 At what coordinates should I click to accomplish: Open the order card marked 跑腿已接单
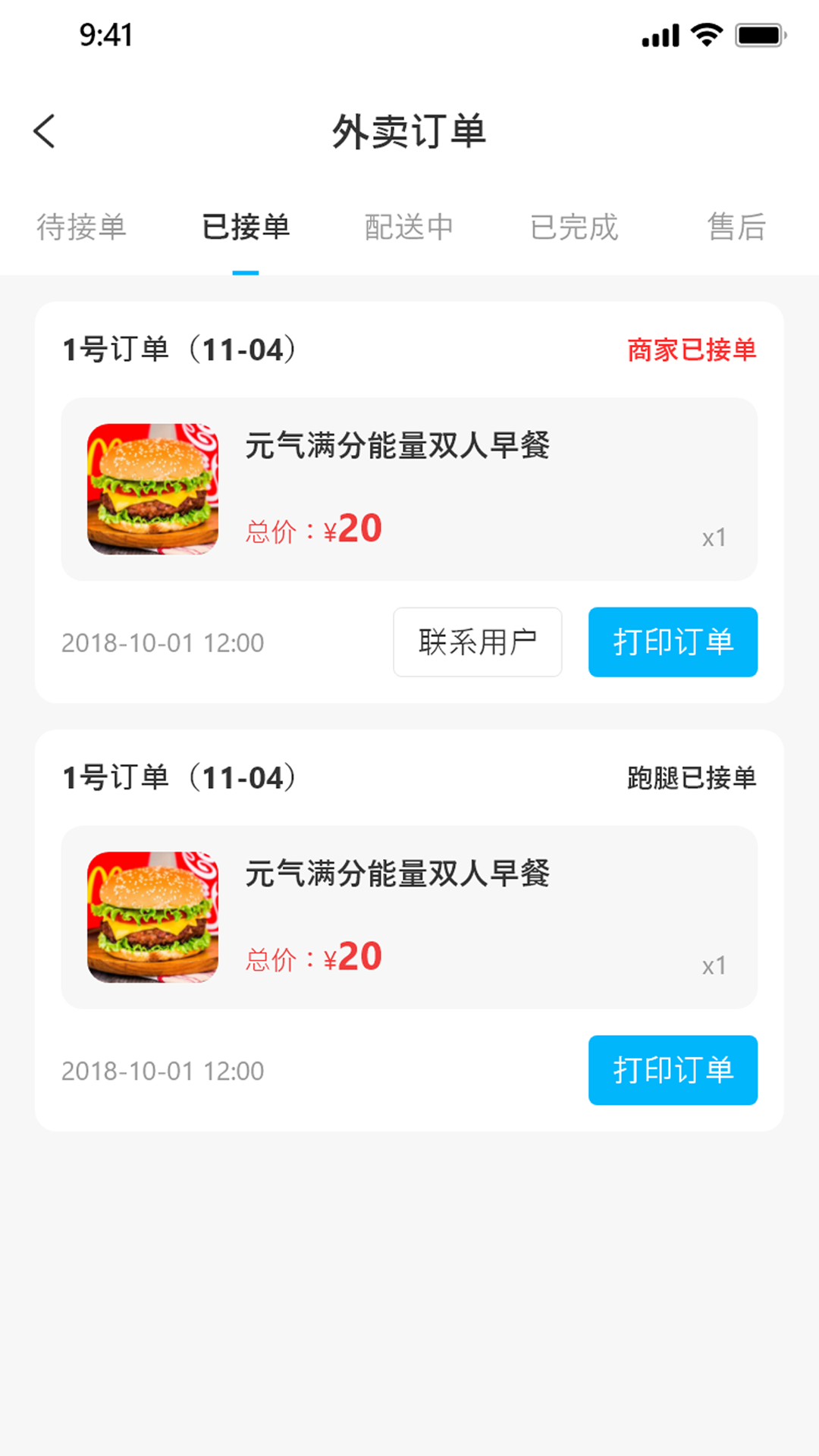click(409, 917)
